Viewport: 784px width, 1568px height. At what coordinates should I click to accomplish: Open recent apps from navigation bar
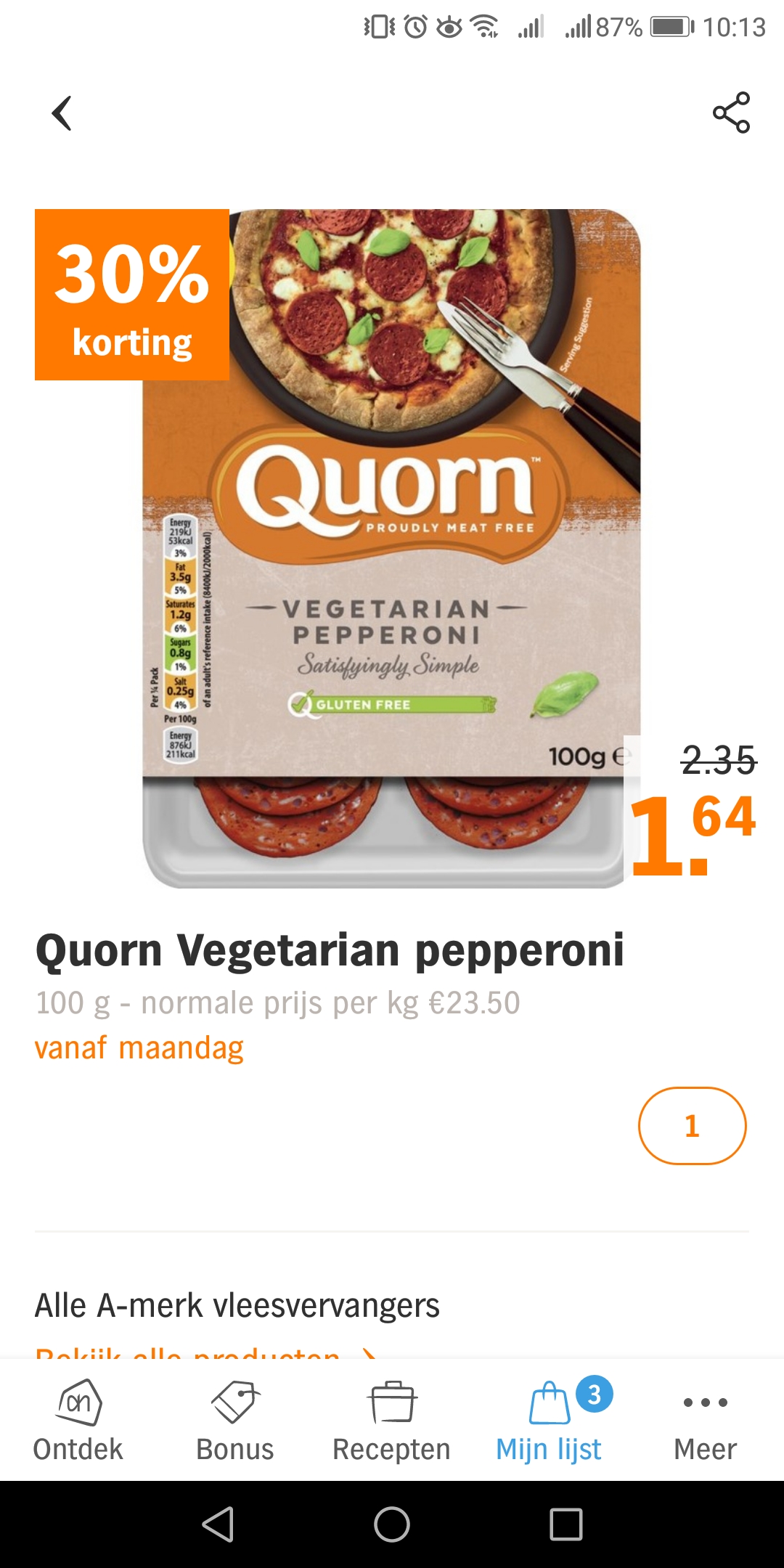(566, 1524)
